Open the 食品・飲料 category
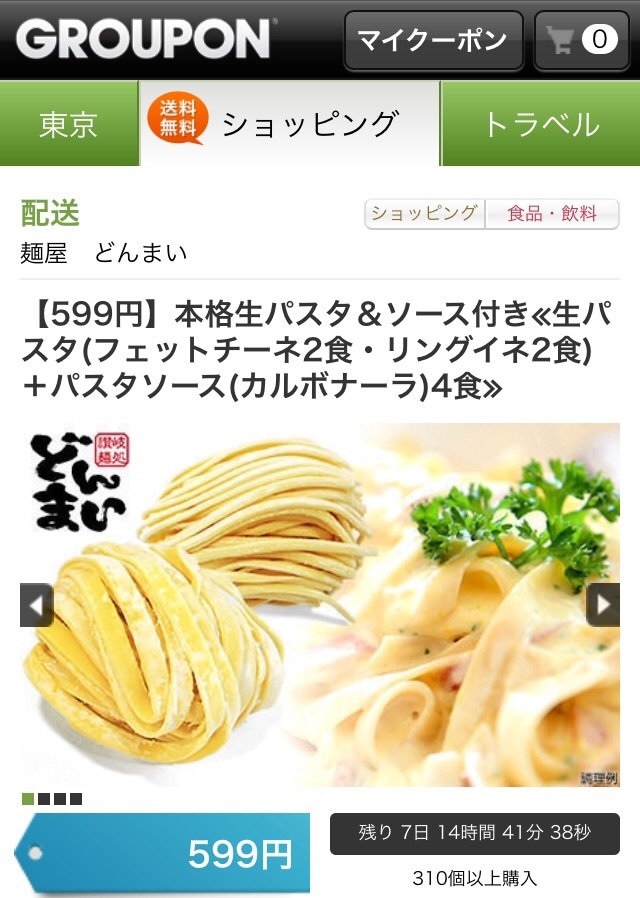The width and height of the screenshot is (640, 898). (x=552, y=214)
